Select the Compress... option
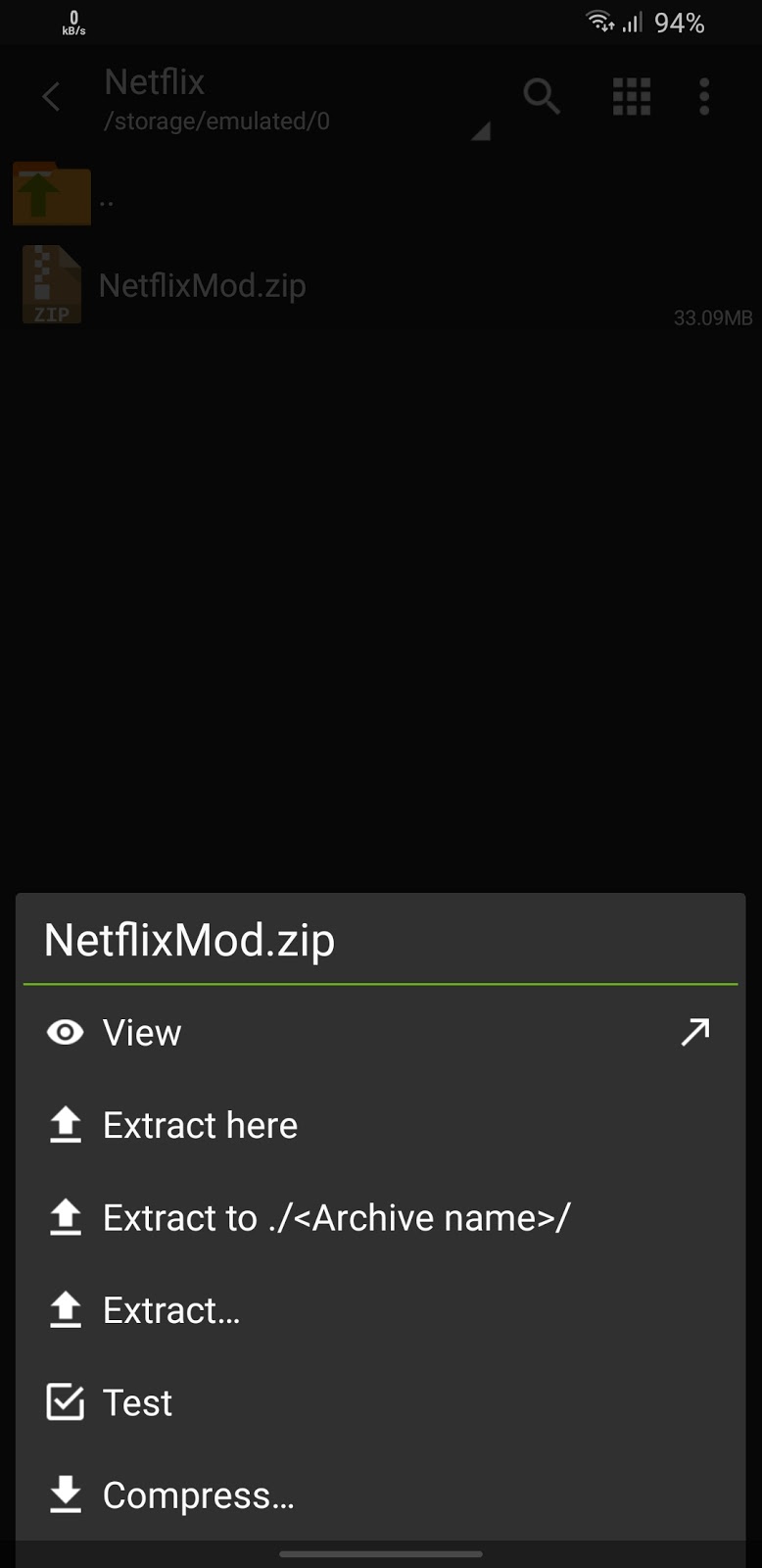This screenshot has width=762, height=1568. 380,1494
